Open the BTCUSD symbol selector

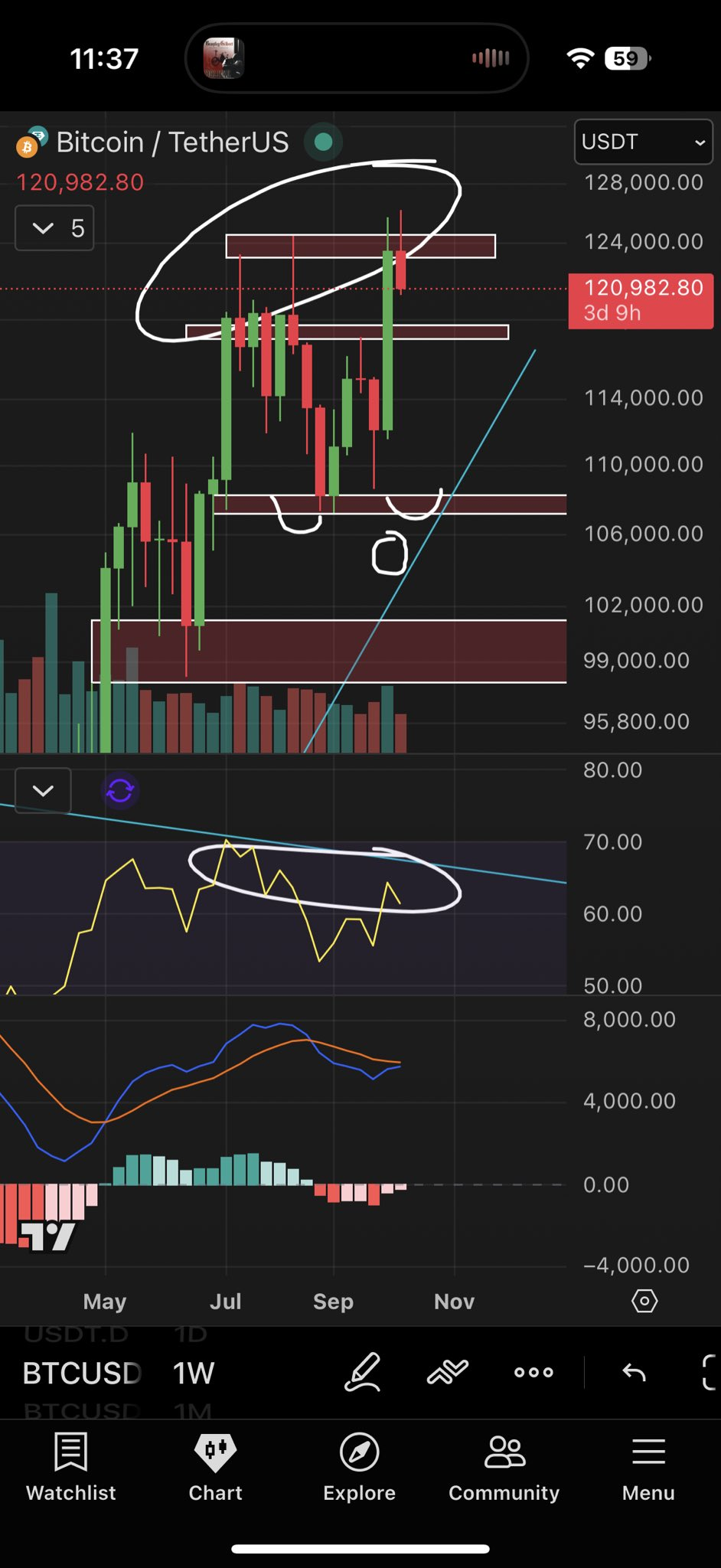click(x=82, y=1373)
